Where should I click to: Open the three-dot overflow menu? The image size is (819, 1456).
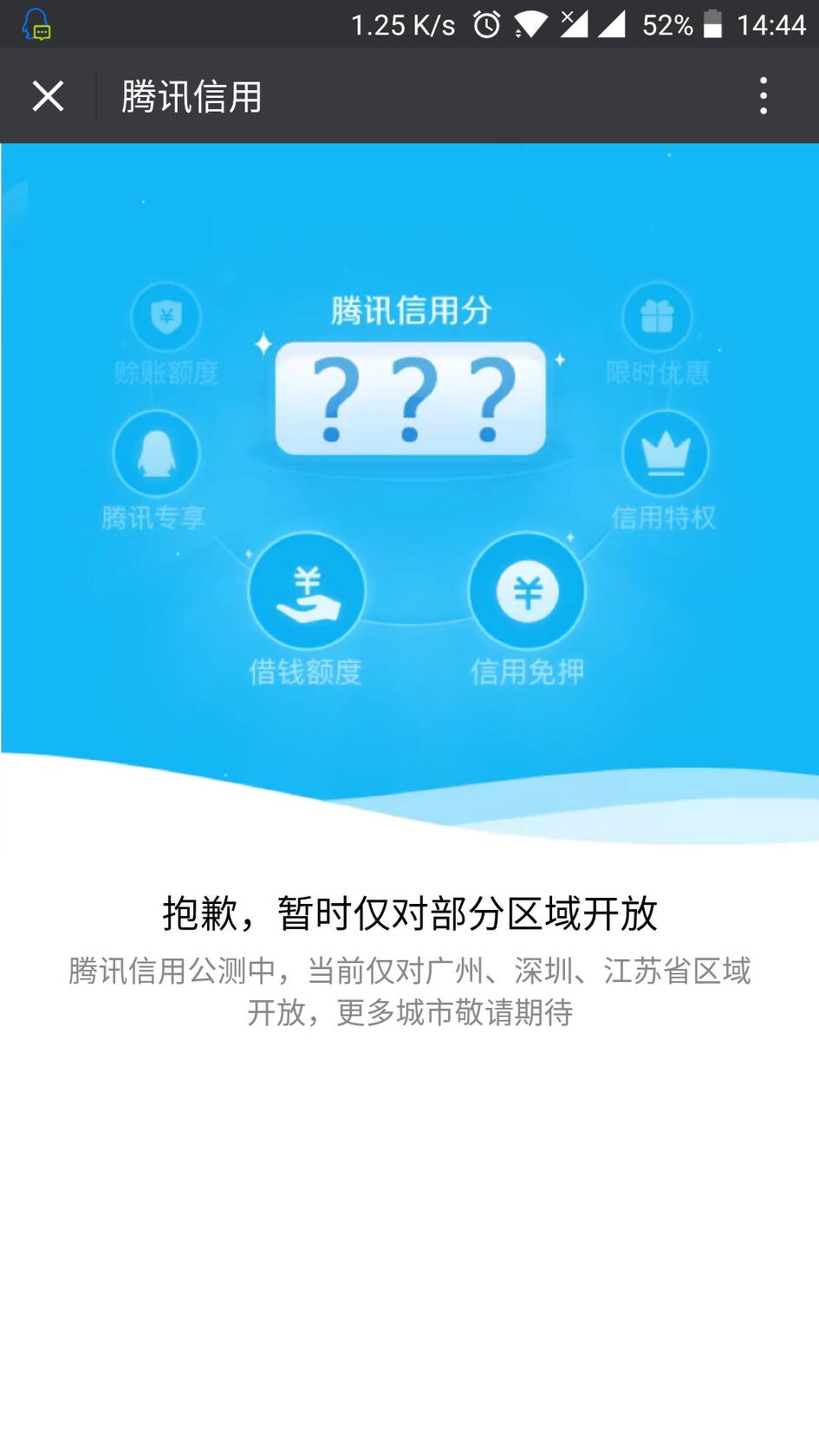pos(763,96)
